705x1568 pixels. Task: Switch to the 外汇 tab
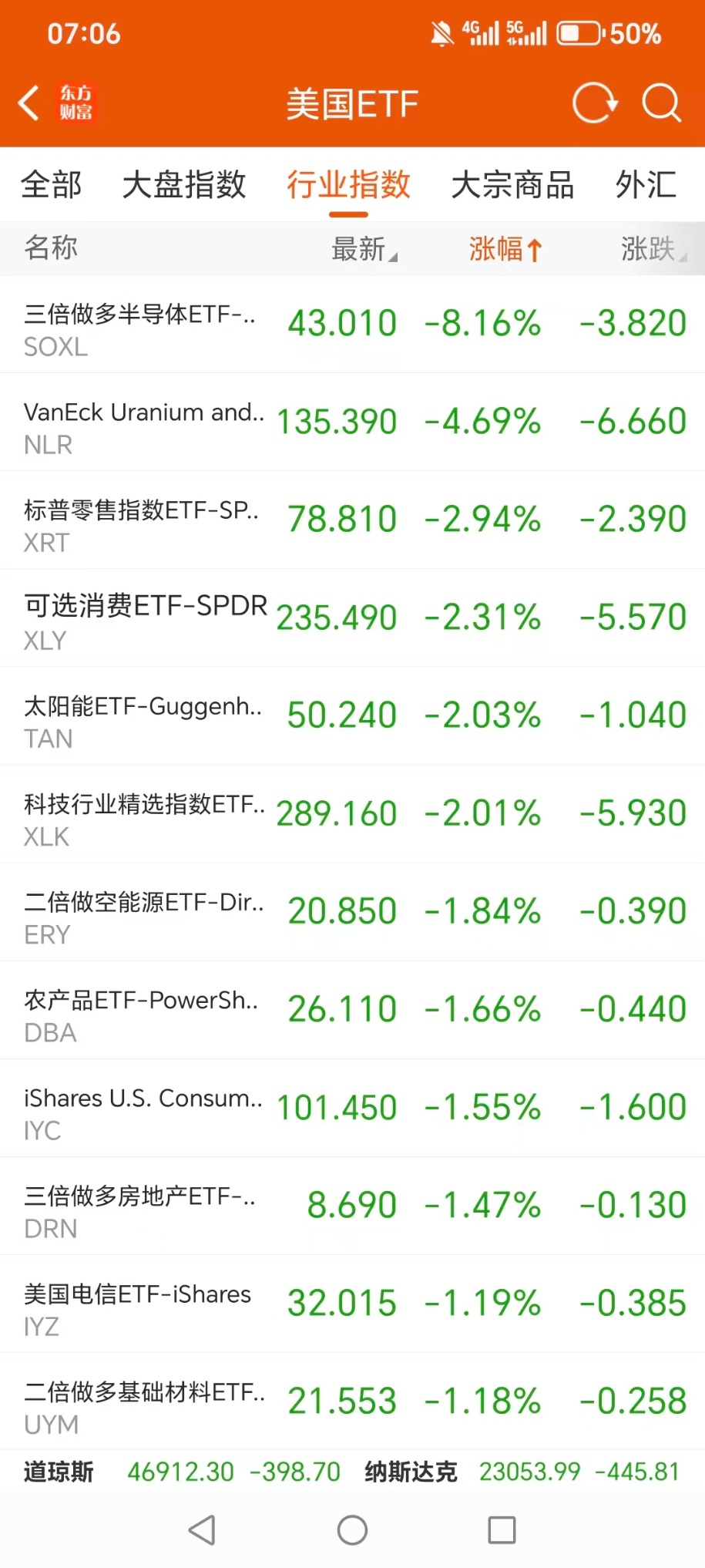pos(646,185)
